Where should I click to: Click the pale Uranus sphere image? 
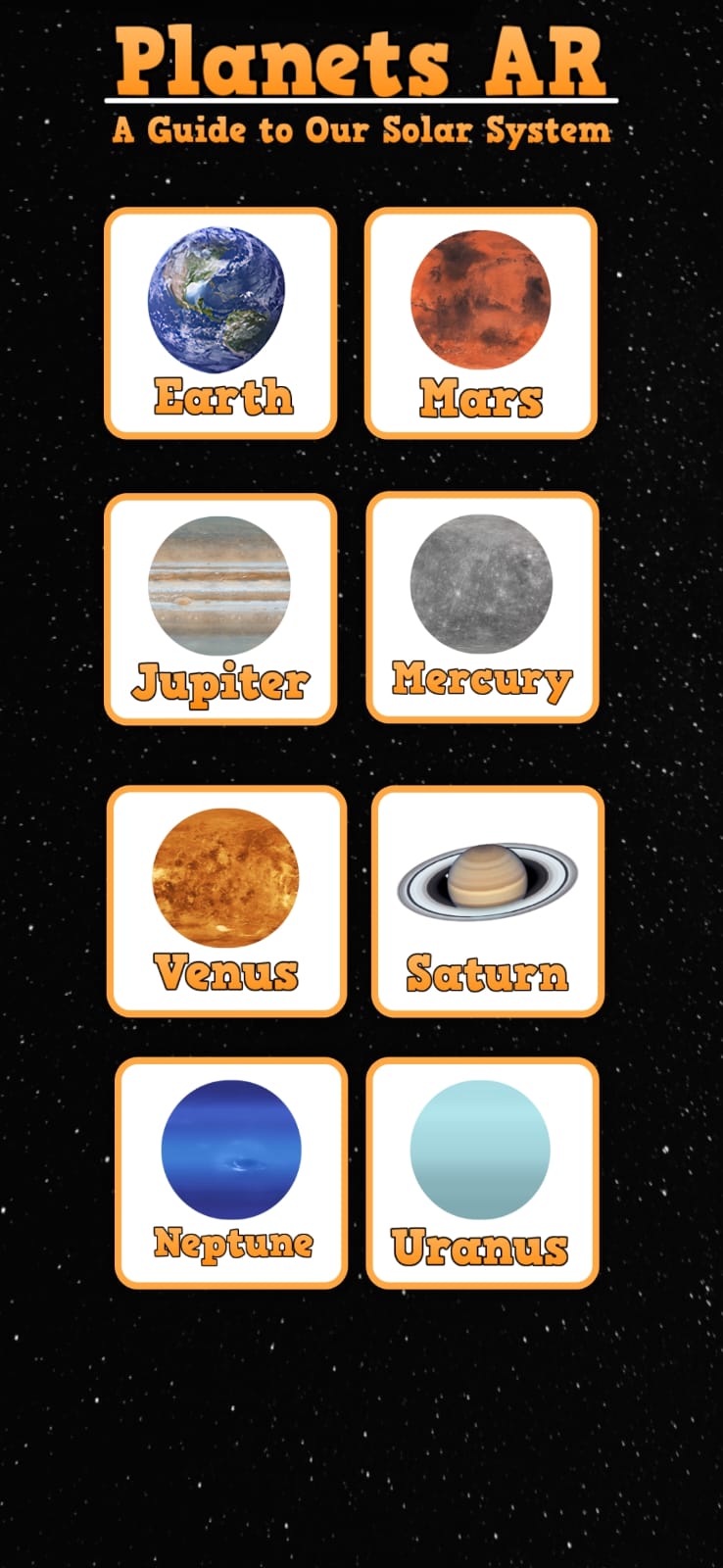pos(480,1150)
